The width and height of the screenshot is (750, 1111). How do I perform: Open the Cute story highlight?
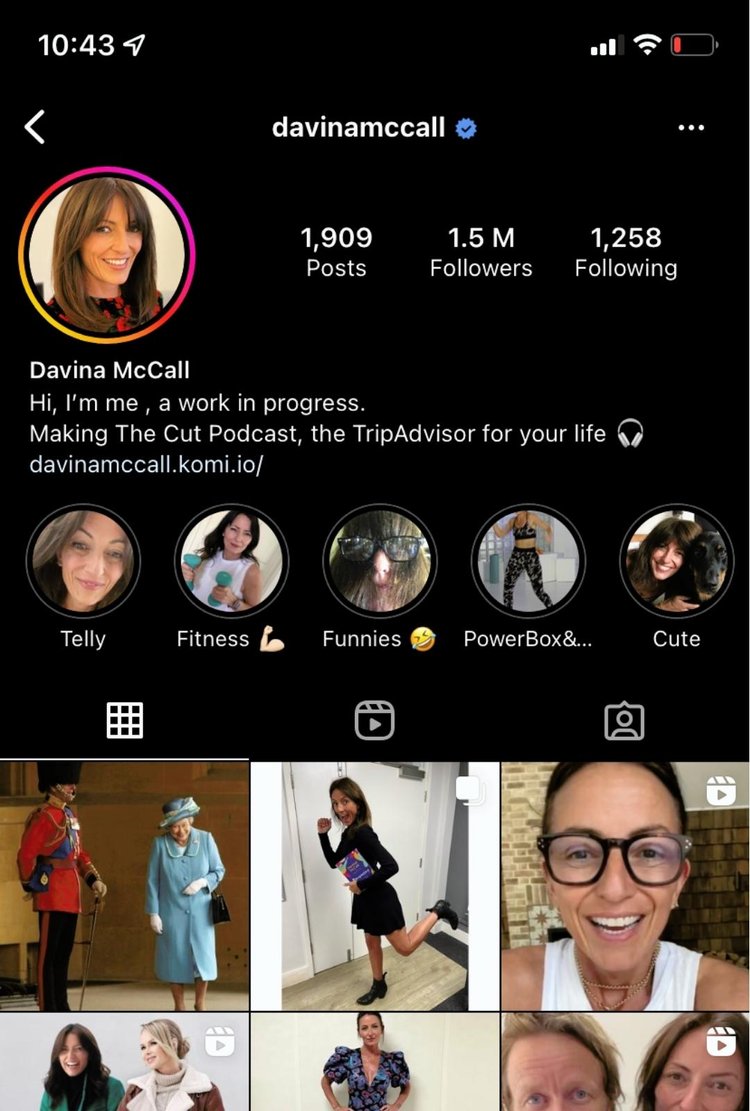(x=676, y=560)
